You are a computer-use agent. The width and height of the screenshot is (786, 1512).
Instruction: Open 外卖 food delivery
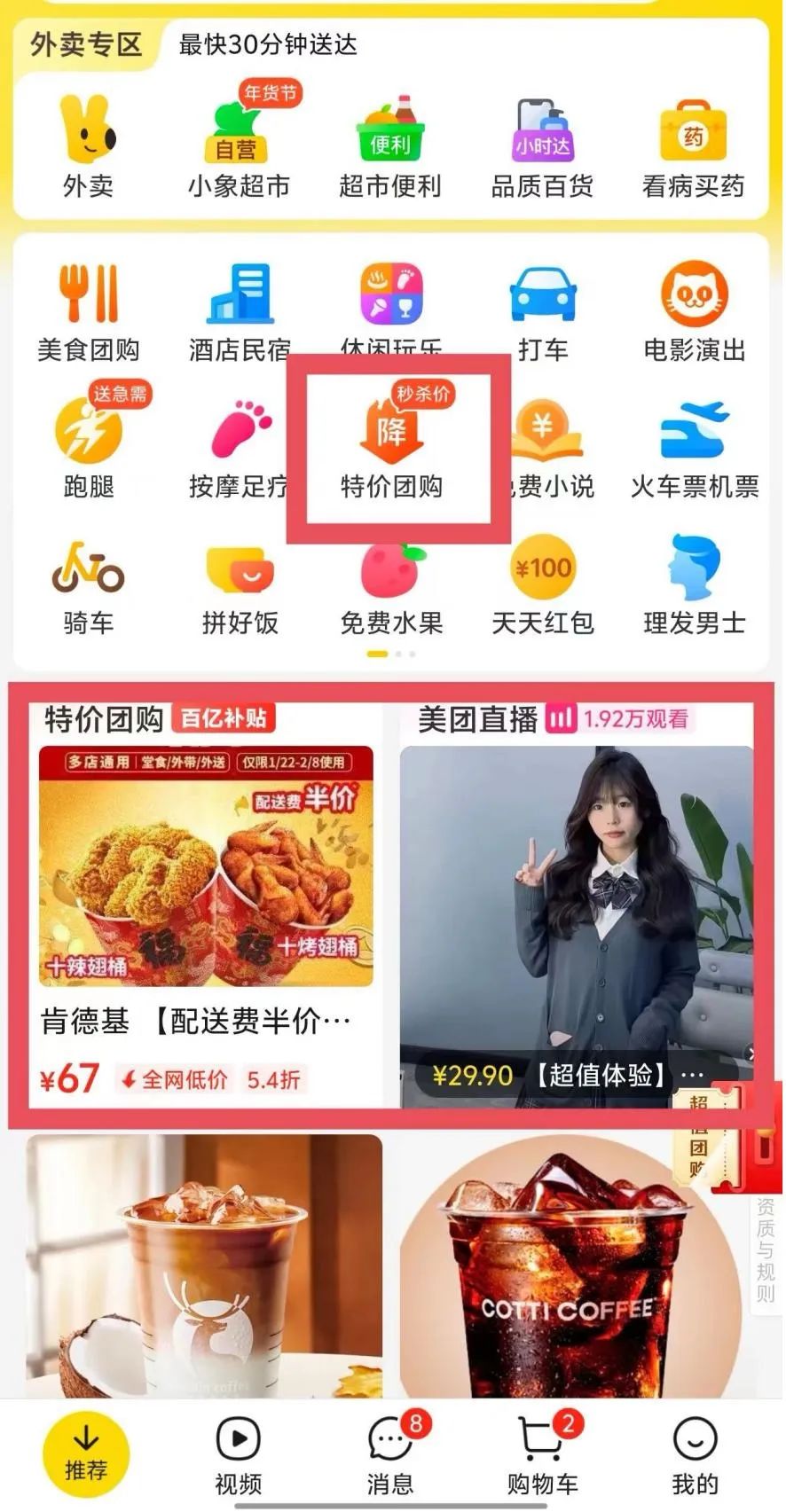(88, 147)
